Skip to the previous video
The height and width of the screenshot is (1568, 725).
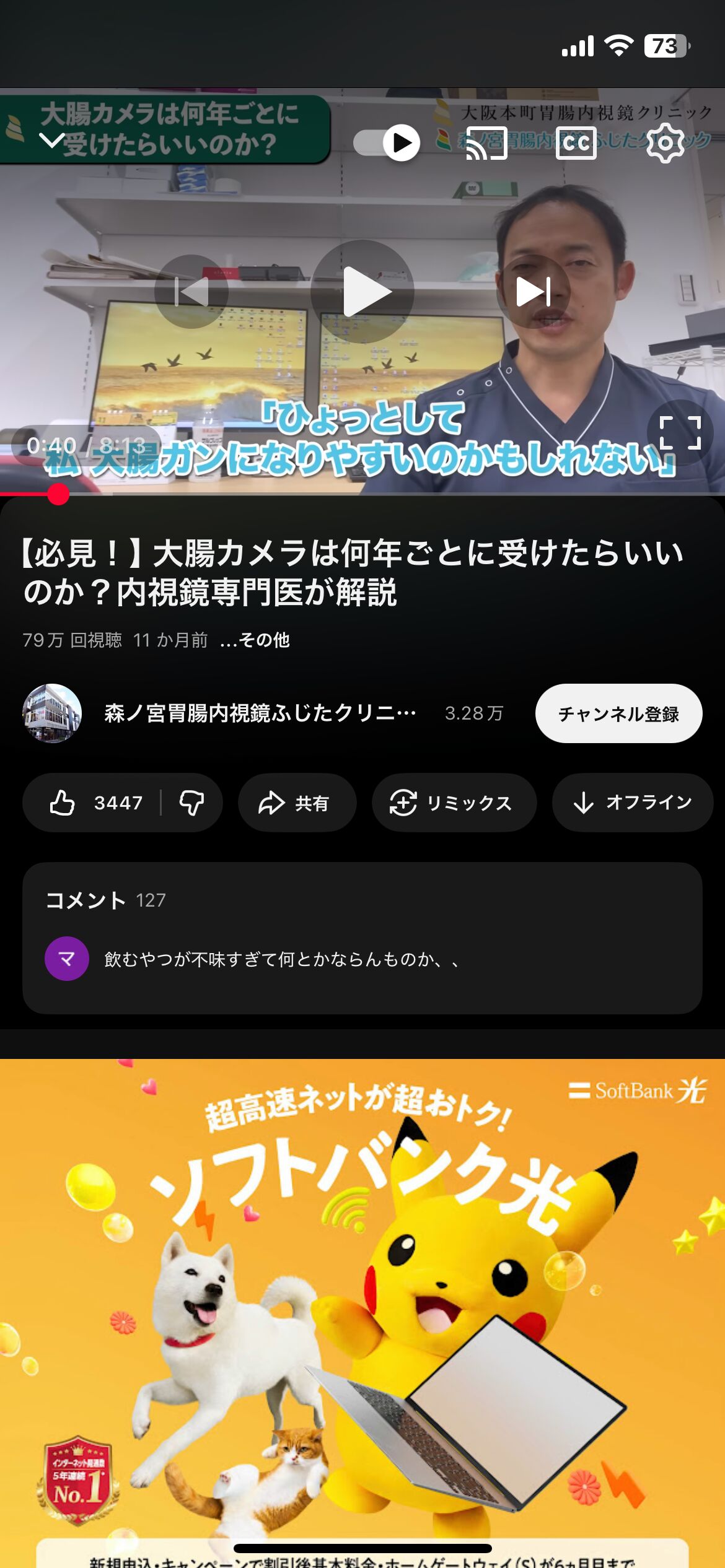click(x=191, y=292)
